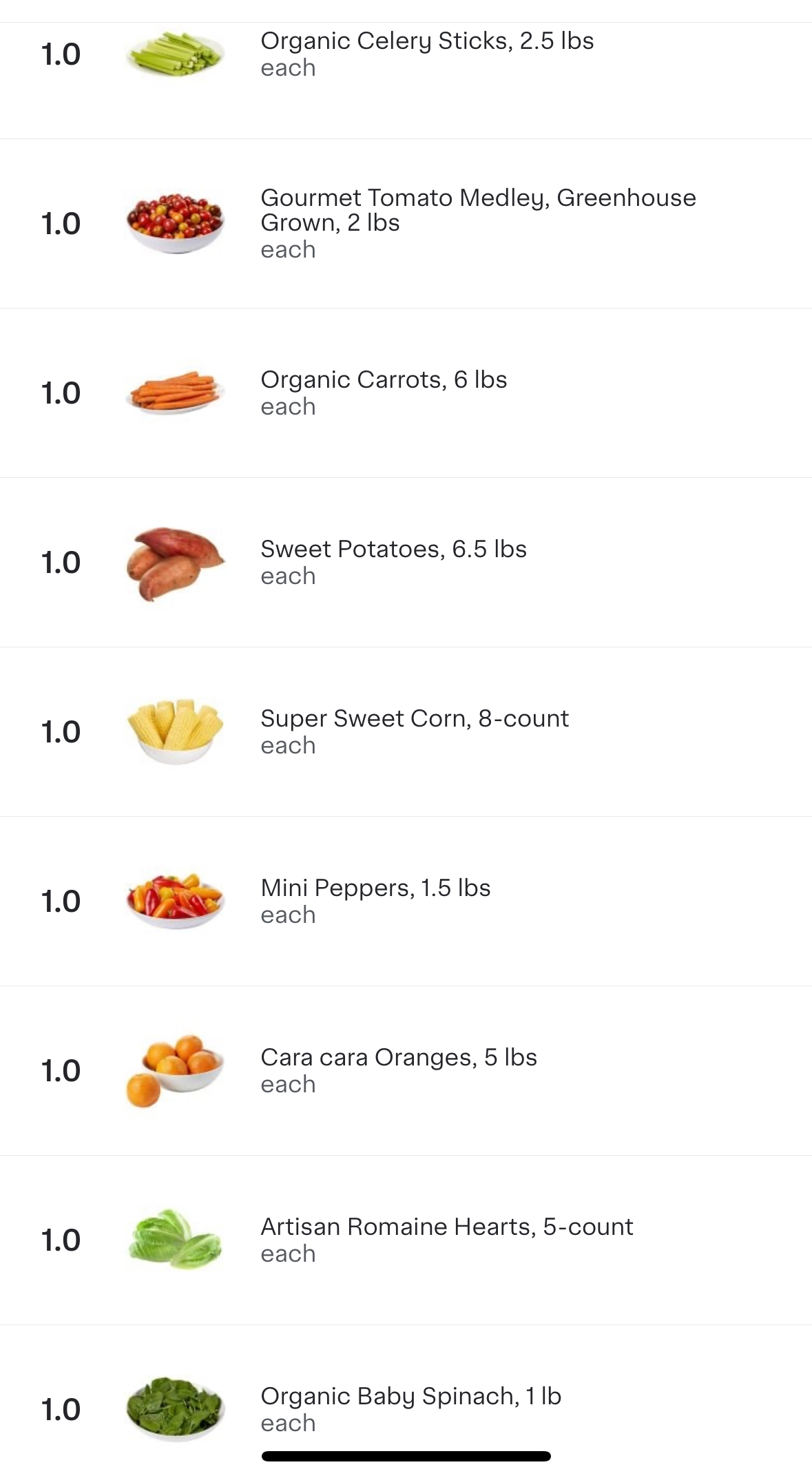812x1478 pixels.
Task: Tap the Super Sweet Corn, 8-count row
Action: [x=406, y=732]
